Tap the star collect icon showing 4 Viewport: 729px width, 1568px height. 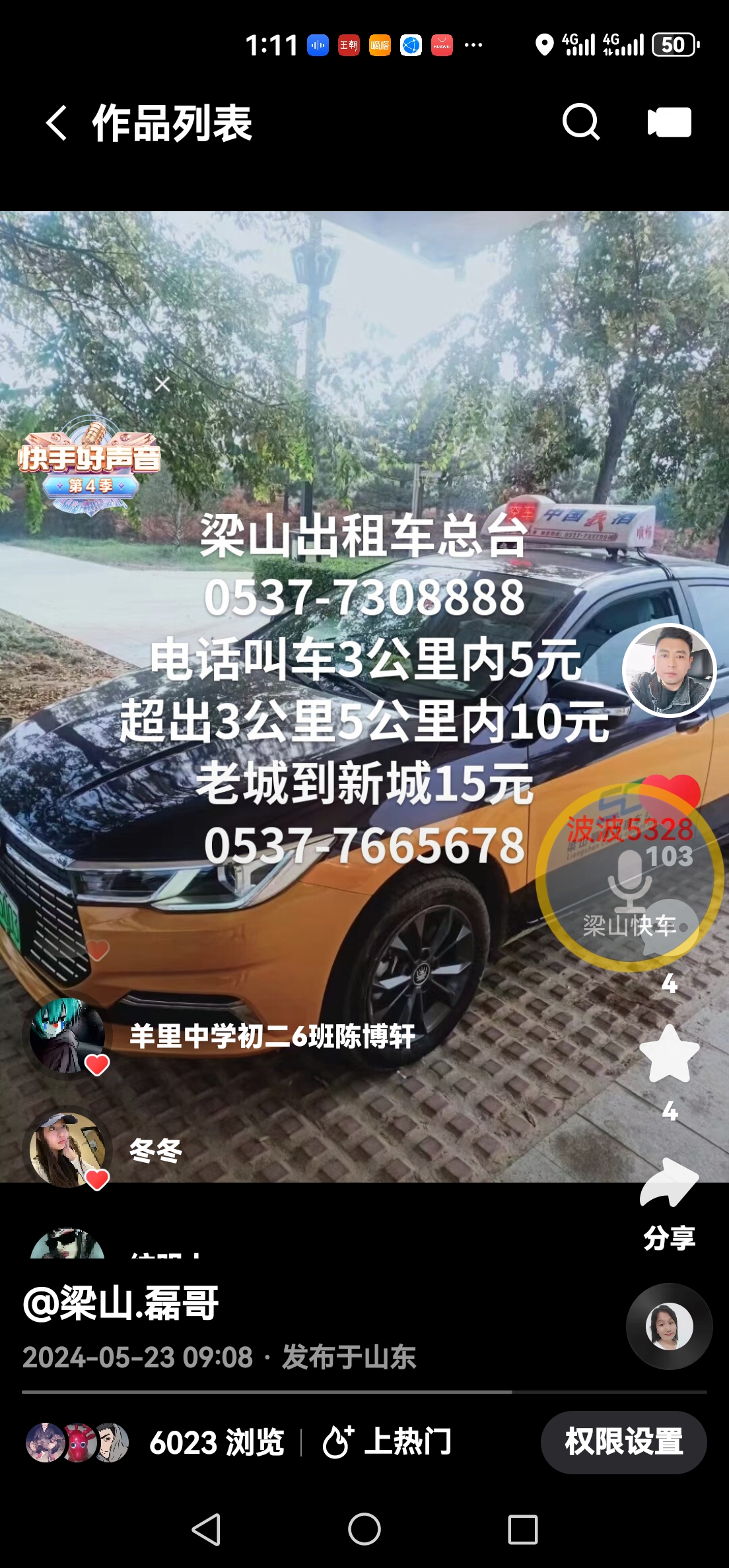pyautogui.click(x=668, y=1053)
